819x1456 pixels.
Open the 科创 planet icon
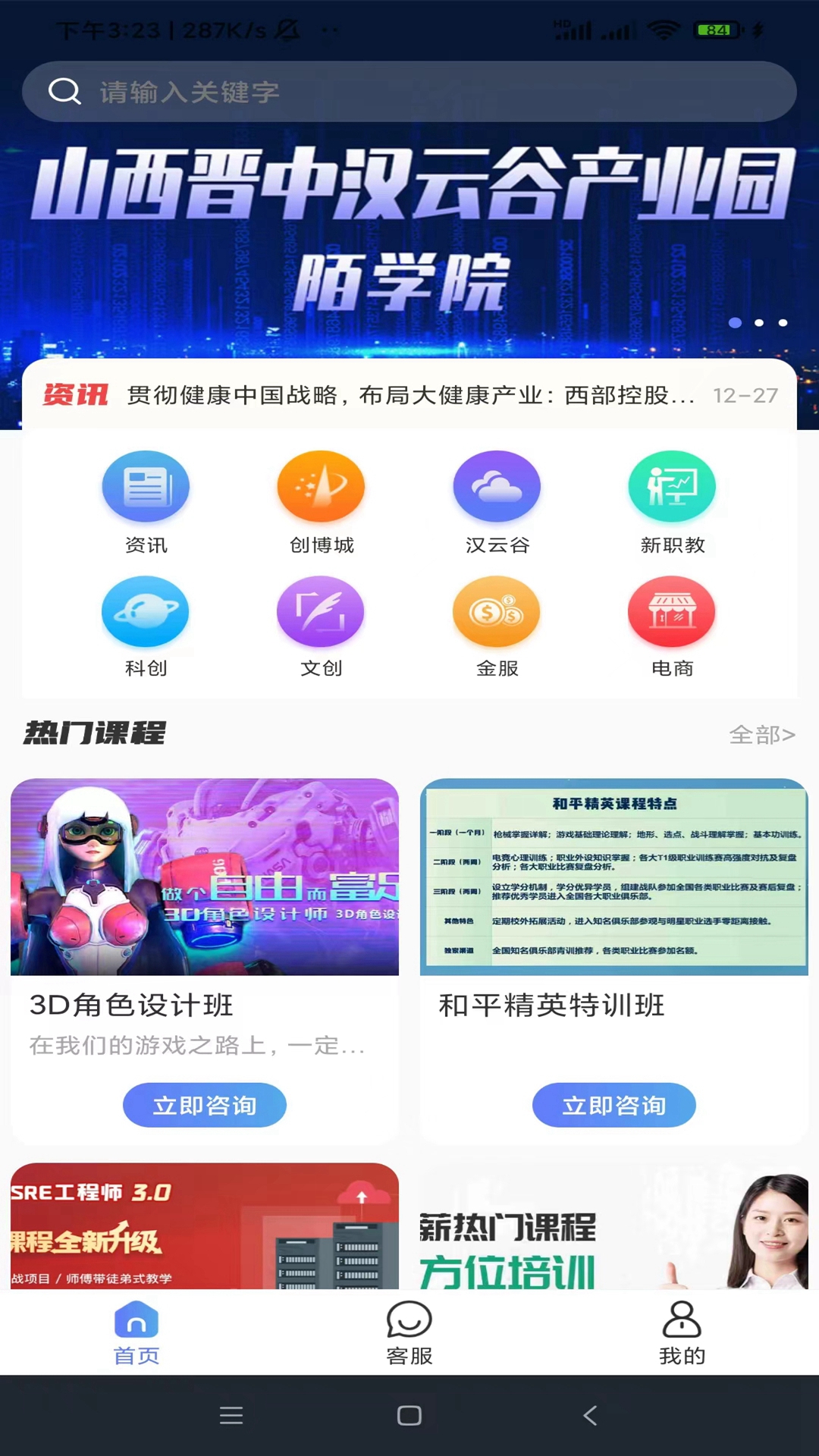[x=146, y=610]
